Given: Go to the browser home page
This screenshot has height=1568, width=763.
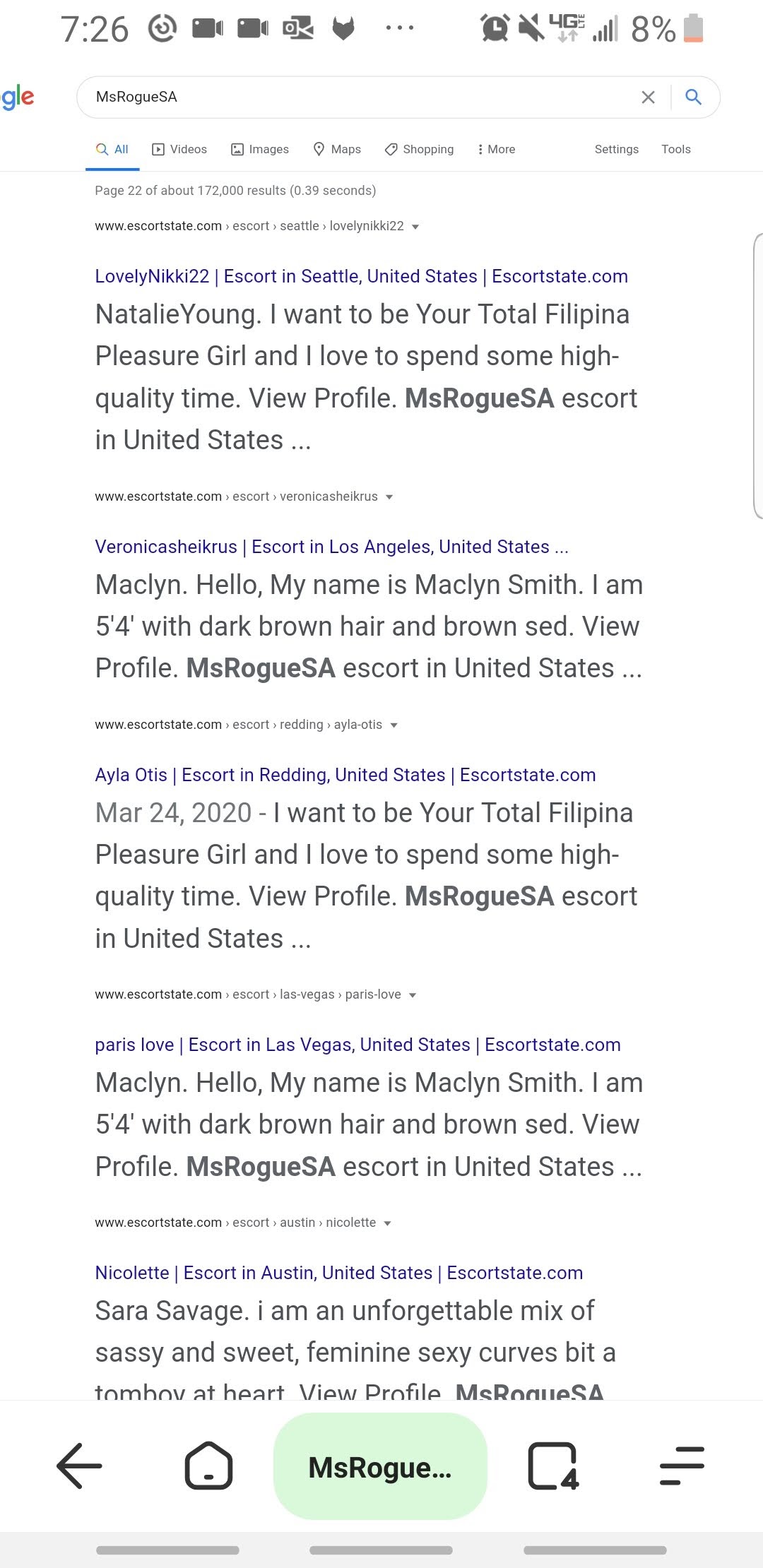Looking at the screenshot, I should [208, 1466].
